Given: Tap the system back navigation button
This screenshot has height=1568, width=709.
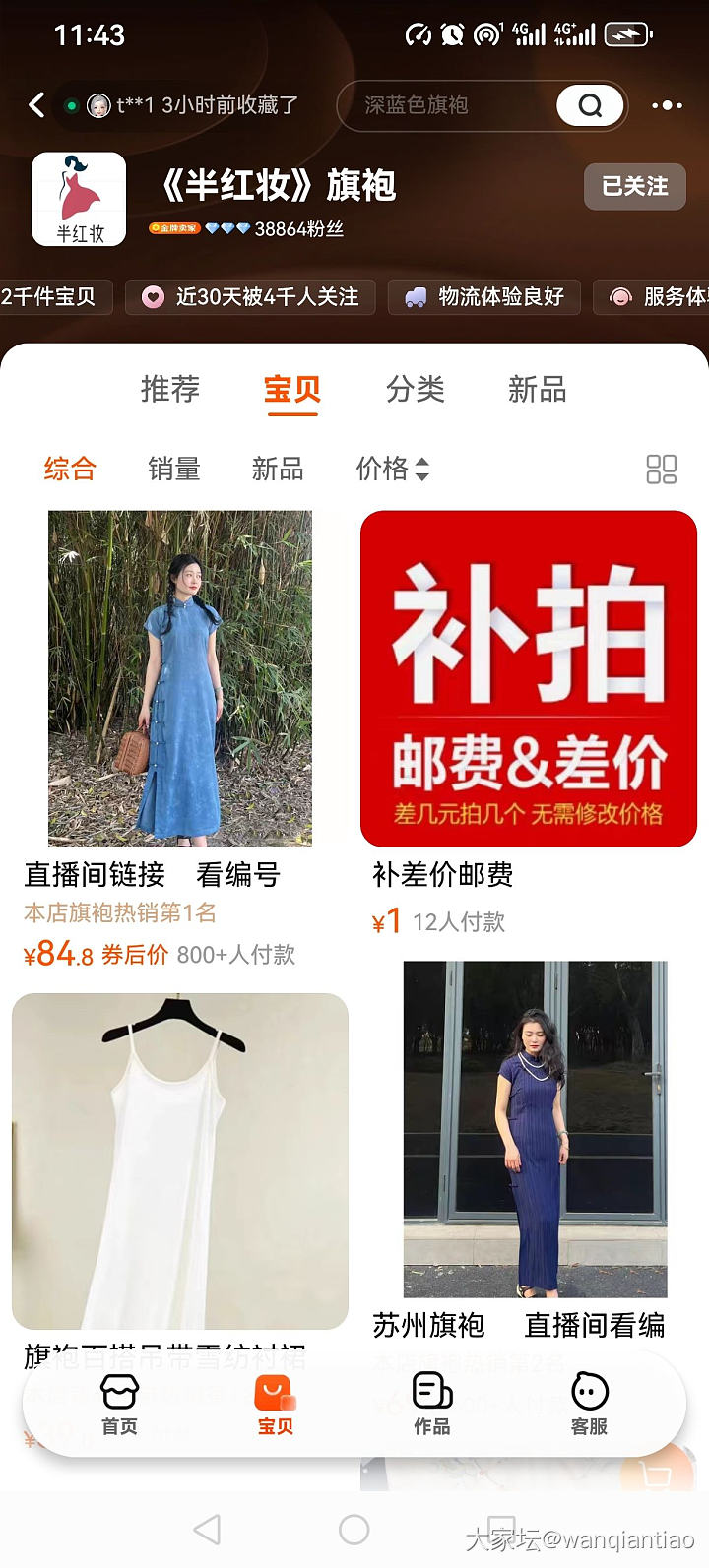Looking at the screenshot, I should click(x=207, y=1529).
